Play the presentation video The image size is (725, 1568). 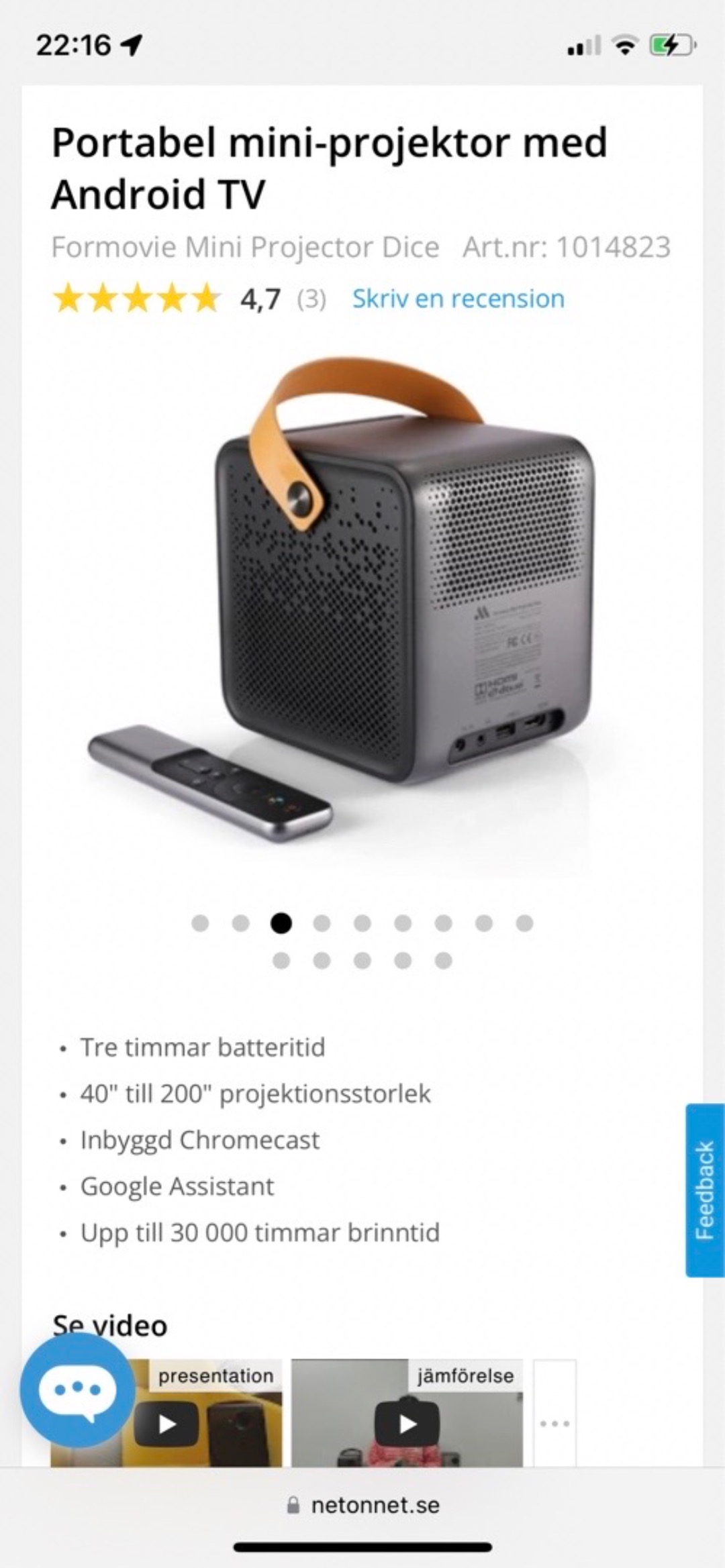(167, 1424)
